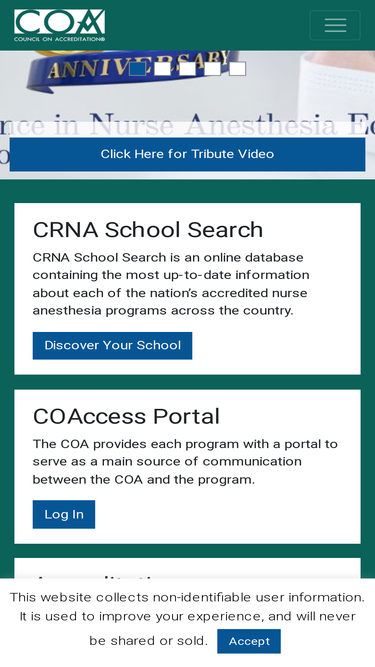This screenshot has width=375, height=667.
Task: Go to the last carousel slide indicator
Action: (238, 68)
